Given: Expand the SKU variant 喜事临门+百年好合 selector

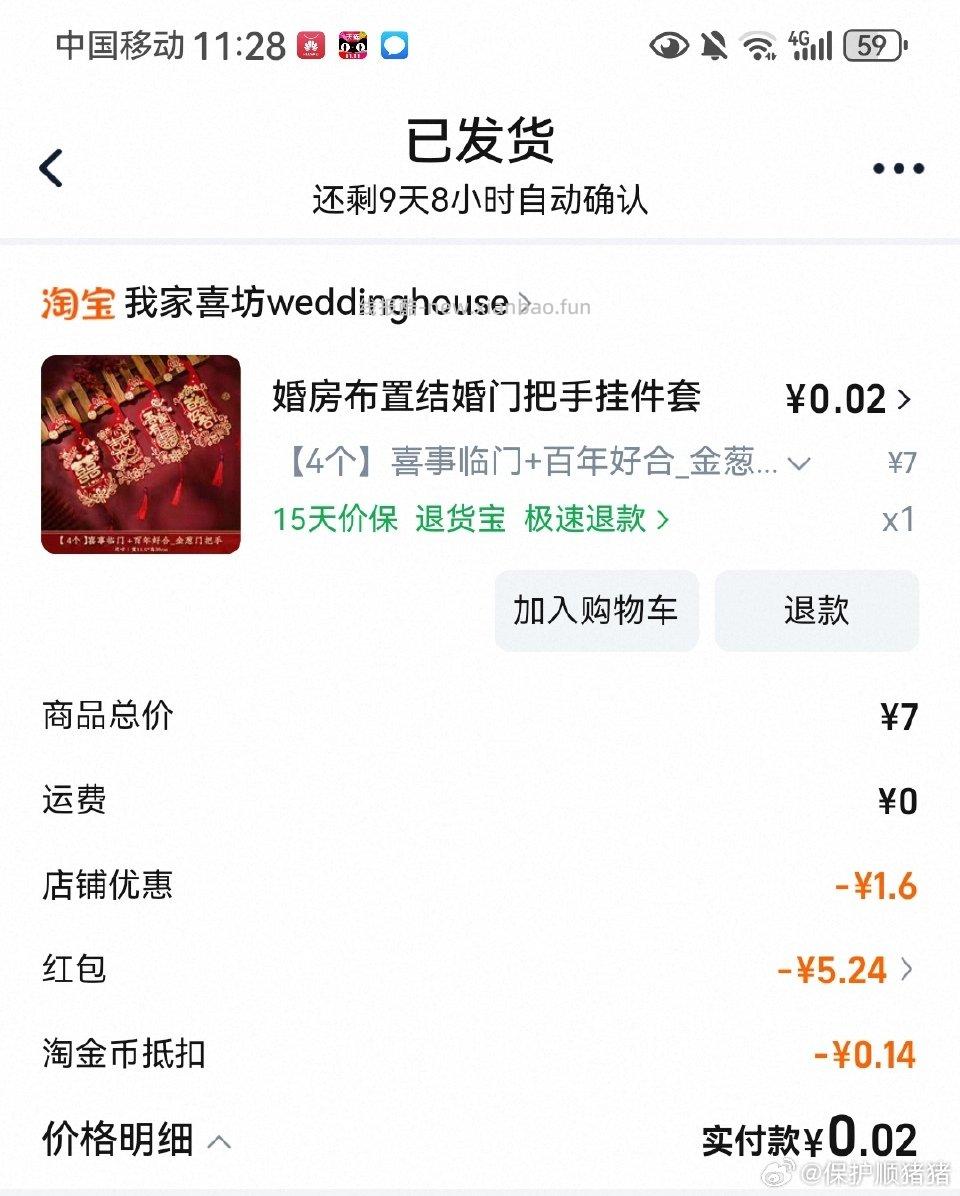Looking at the screenshot, I should pos(798,462).
